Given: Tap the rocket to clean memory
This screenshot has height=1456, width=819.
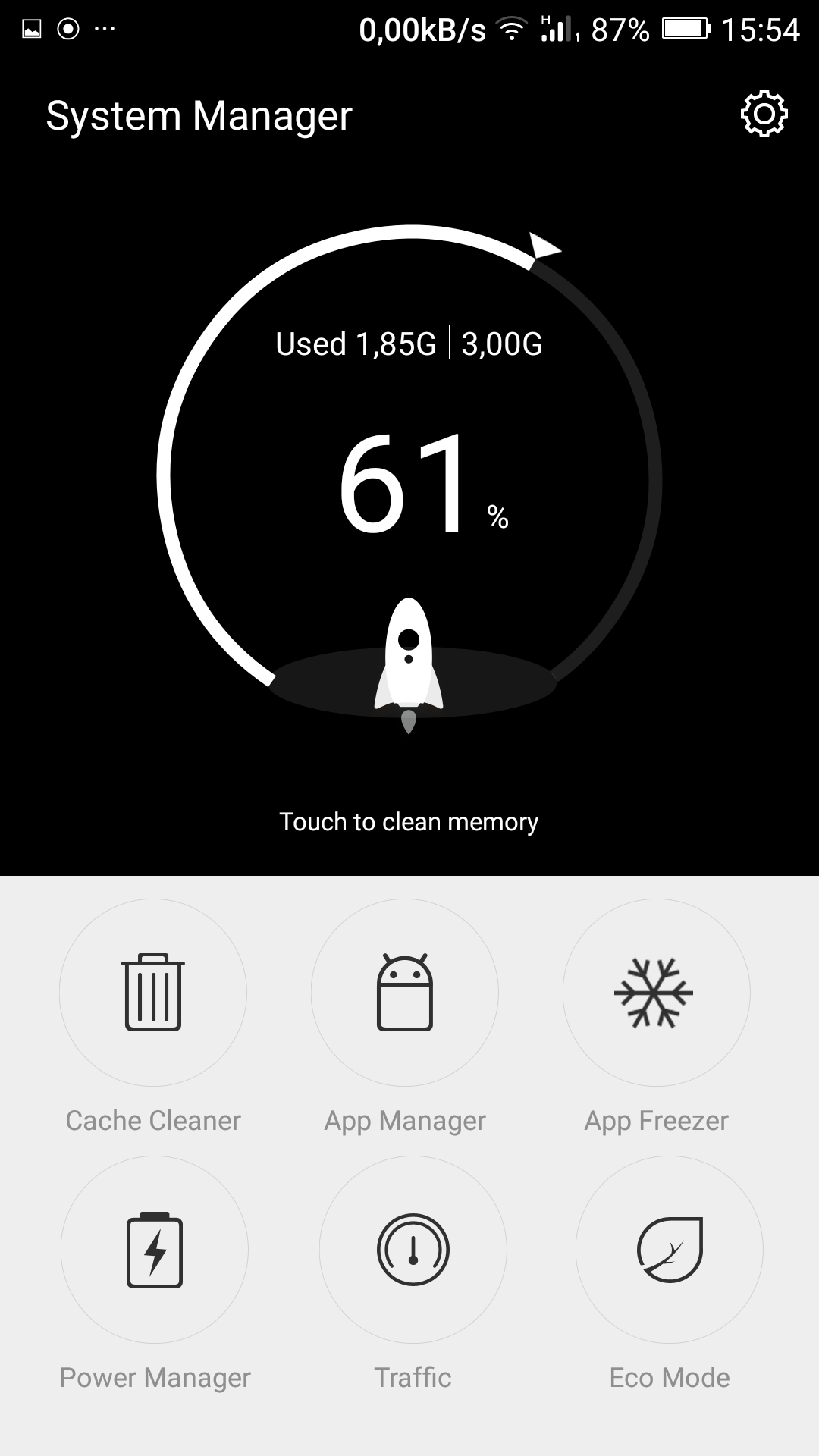Looking at the screenshot, I should click(x=409, y=665).
